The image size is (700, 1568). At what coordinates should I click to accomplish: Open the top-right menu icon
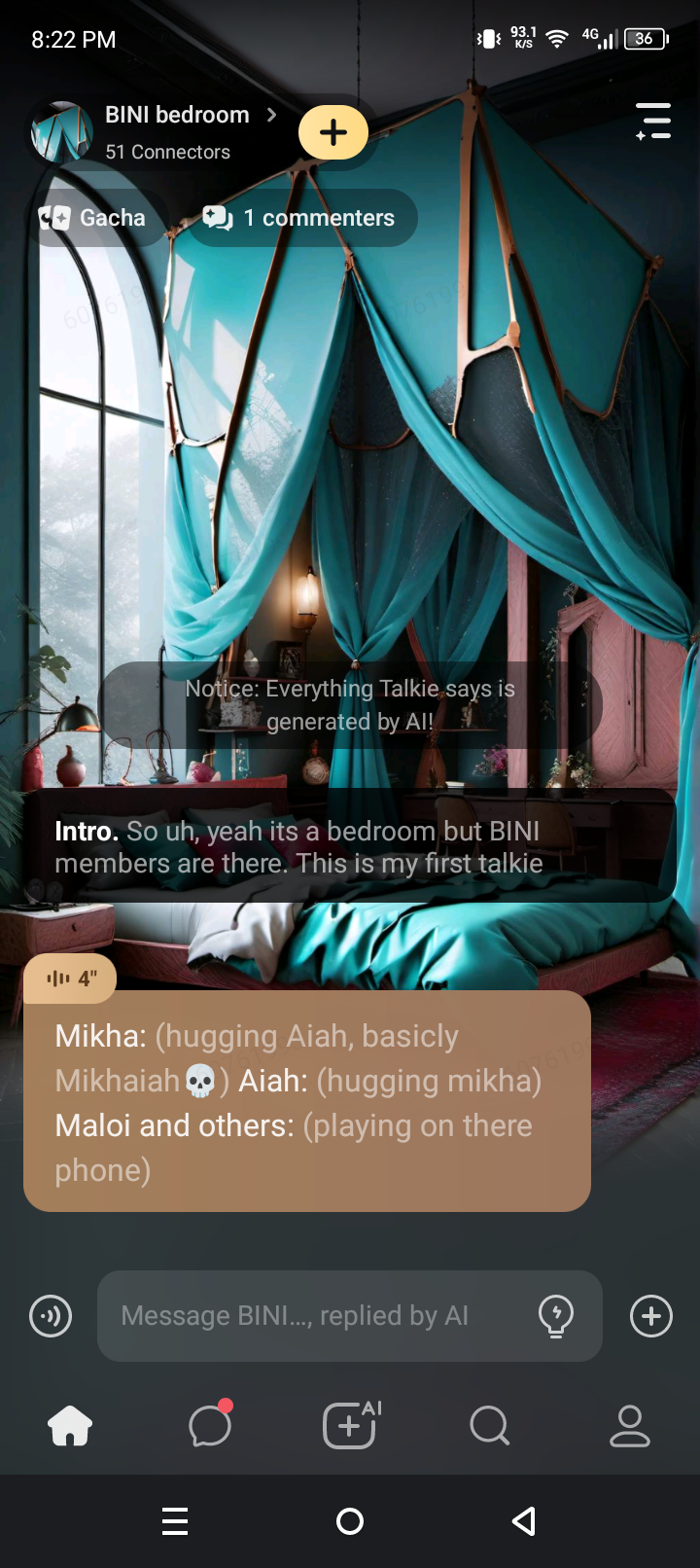653,122
